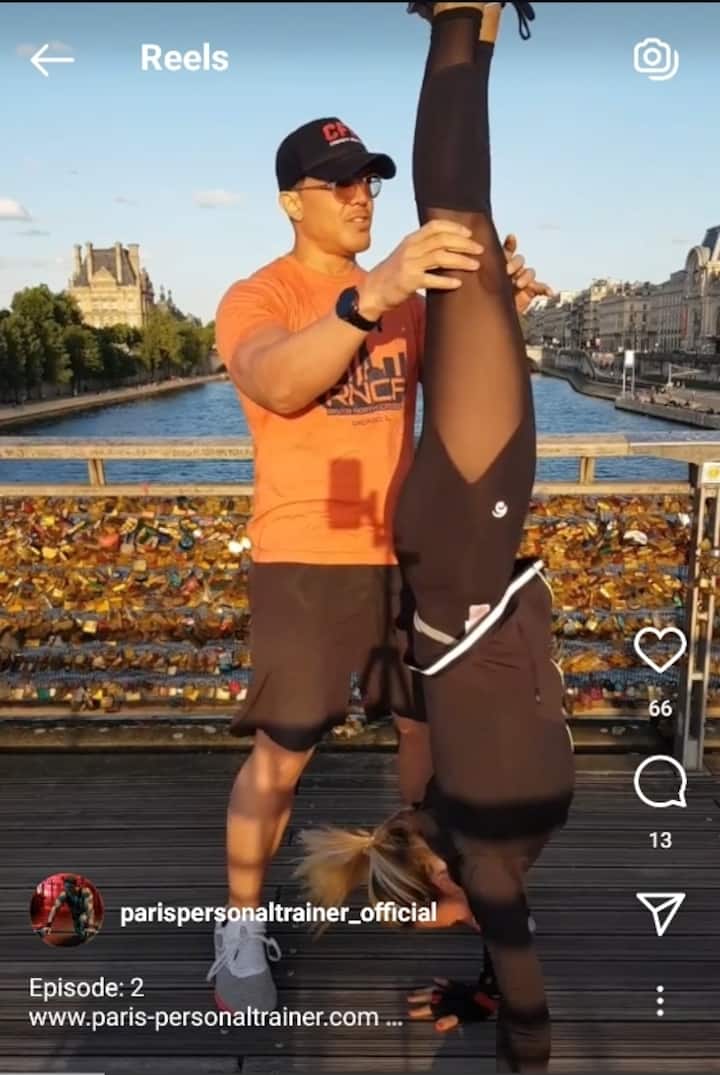Share this reel via the paper plane
Image resolution: width=720 pixels, height=1075 pixels.
660,912
